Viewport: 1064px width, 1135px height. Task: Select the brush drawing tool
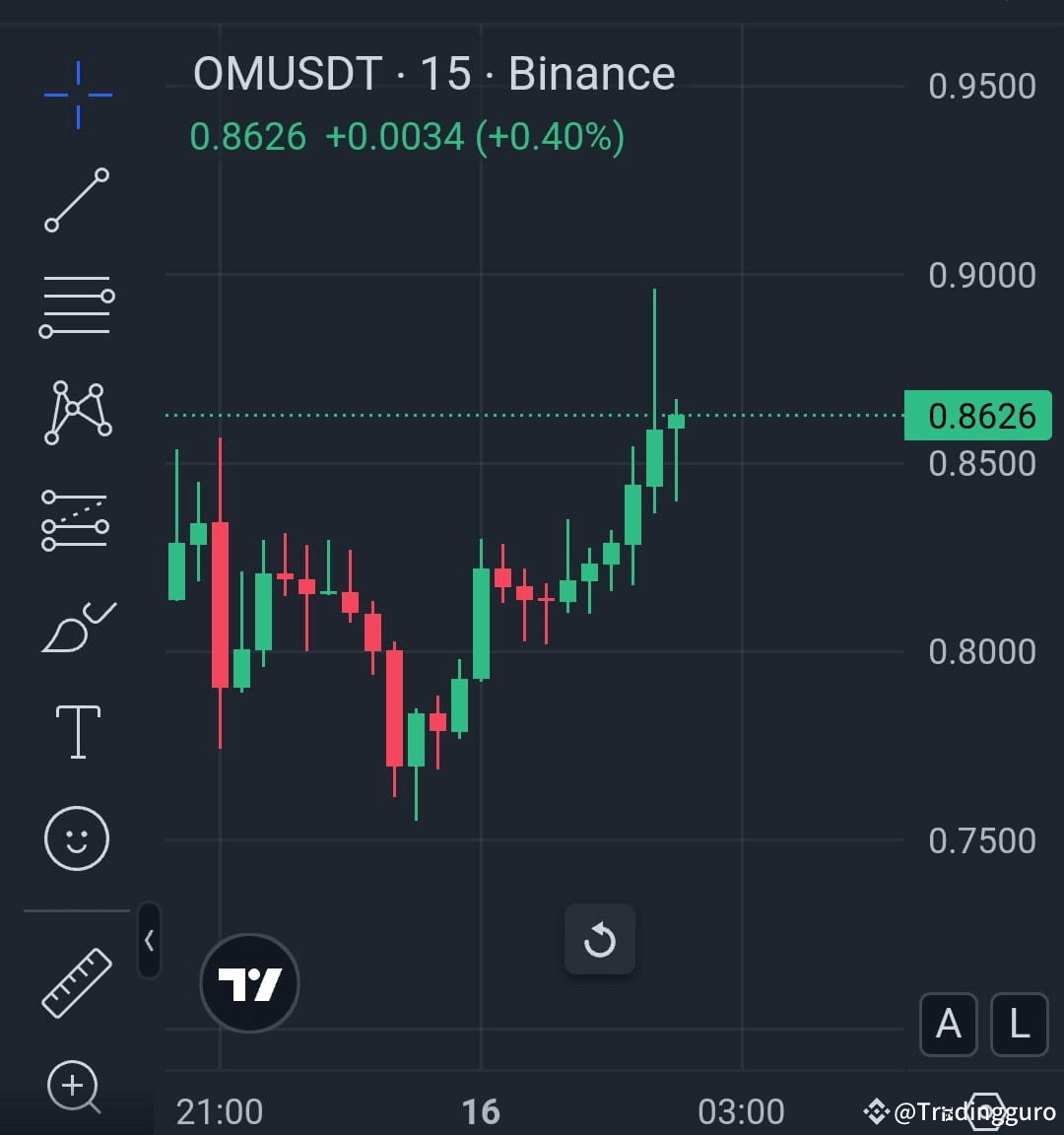click(77, 626)
